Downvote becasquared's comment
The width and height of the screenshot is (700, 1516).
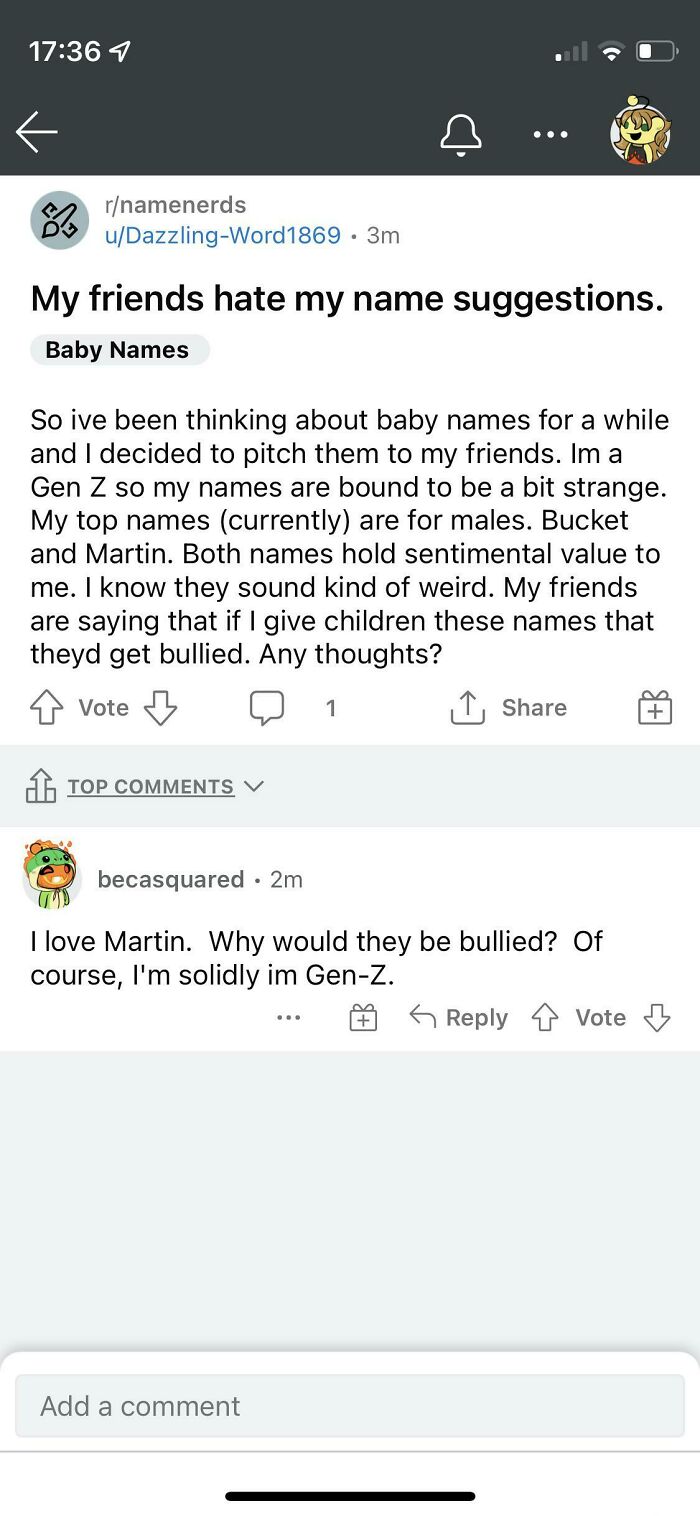[x=656, y=1018]
